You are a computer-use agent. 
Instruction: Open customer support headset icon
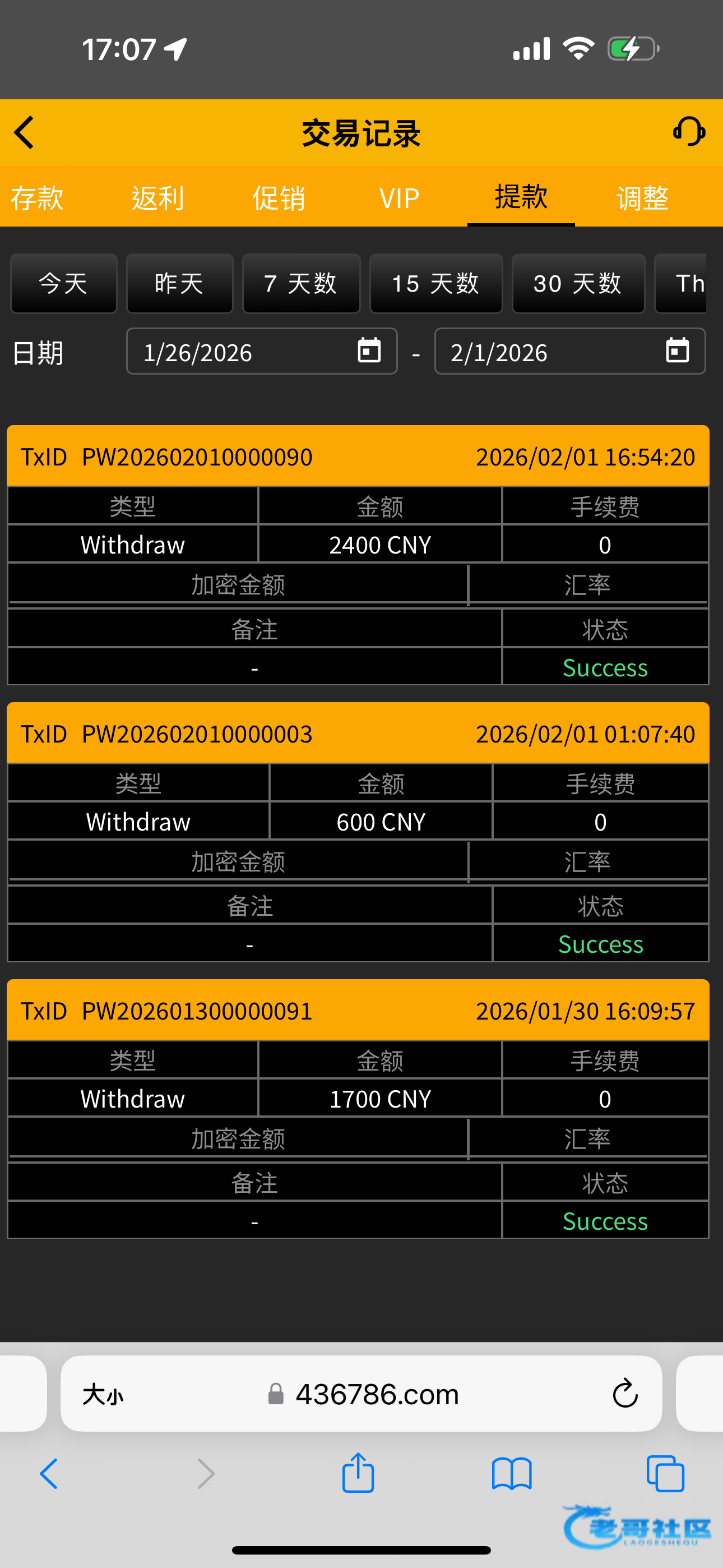[688, 131]
